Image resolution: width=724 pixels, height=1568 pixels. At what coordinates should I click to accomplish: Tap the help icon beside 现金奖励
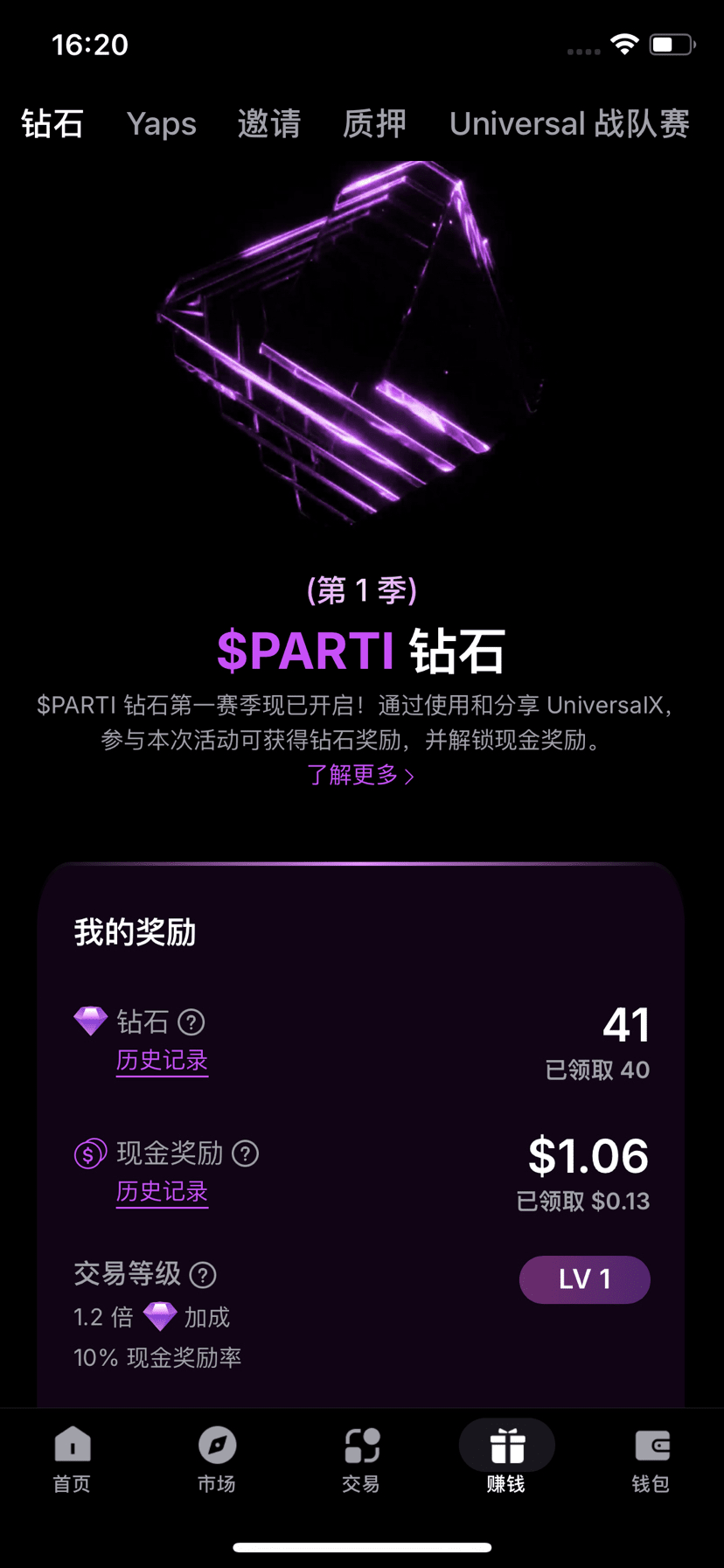click(246, 1153)
